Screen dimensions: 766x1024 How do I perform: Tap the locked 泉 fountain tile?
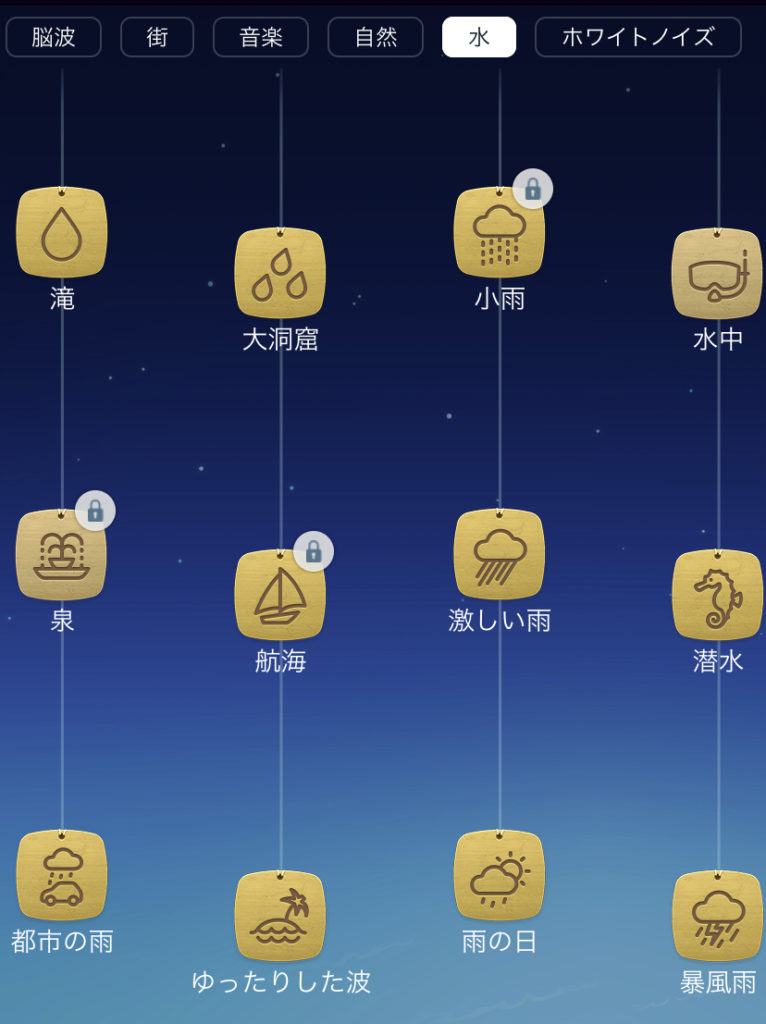62,555
